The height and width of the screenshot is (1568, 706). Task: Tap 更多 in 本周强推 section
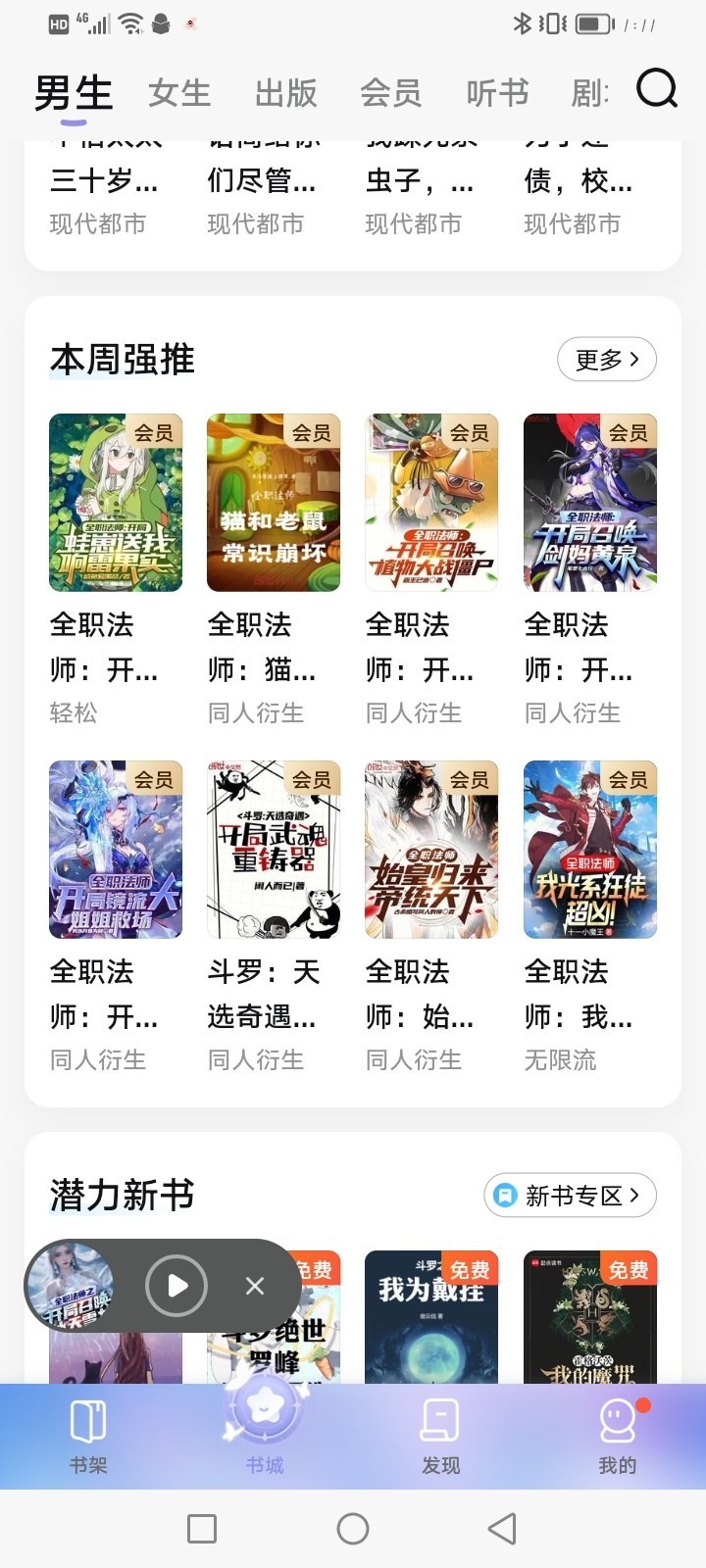tap(606, 360)
